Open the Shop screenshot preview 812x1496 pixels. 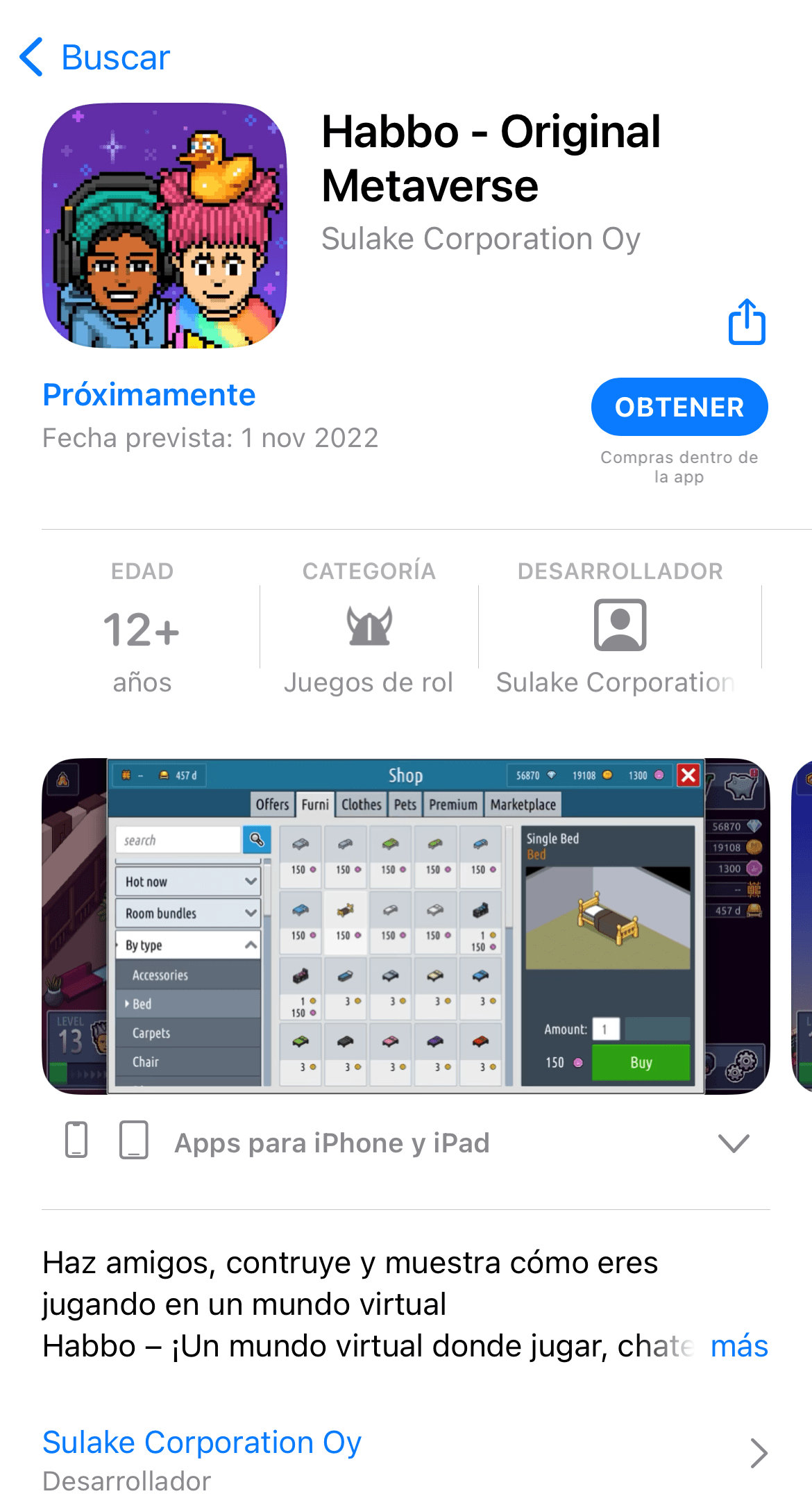click(x=406, y=926)
